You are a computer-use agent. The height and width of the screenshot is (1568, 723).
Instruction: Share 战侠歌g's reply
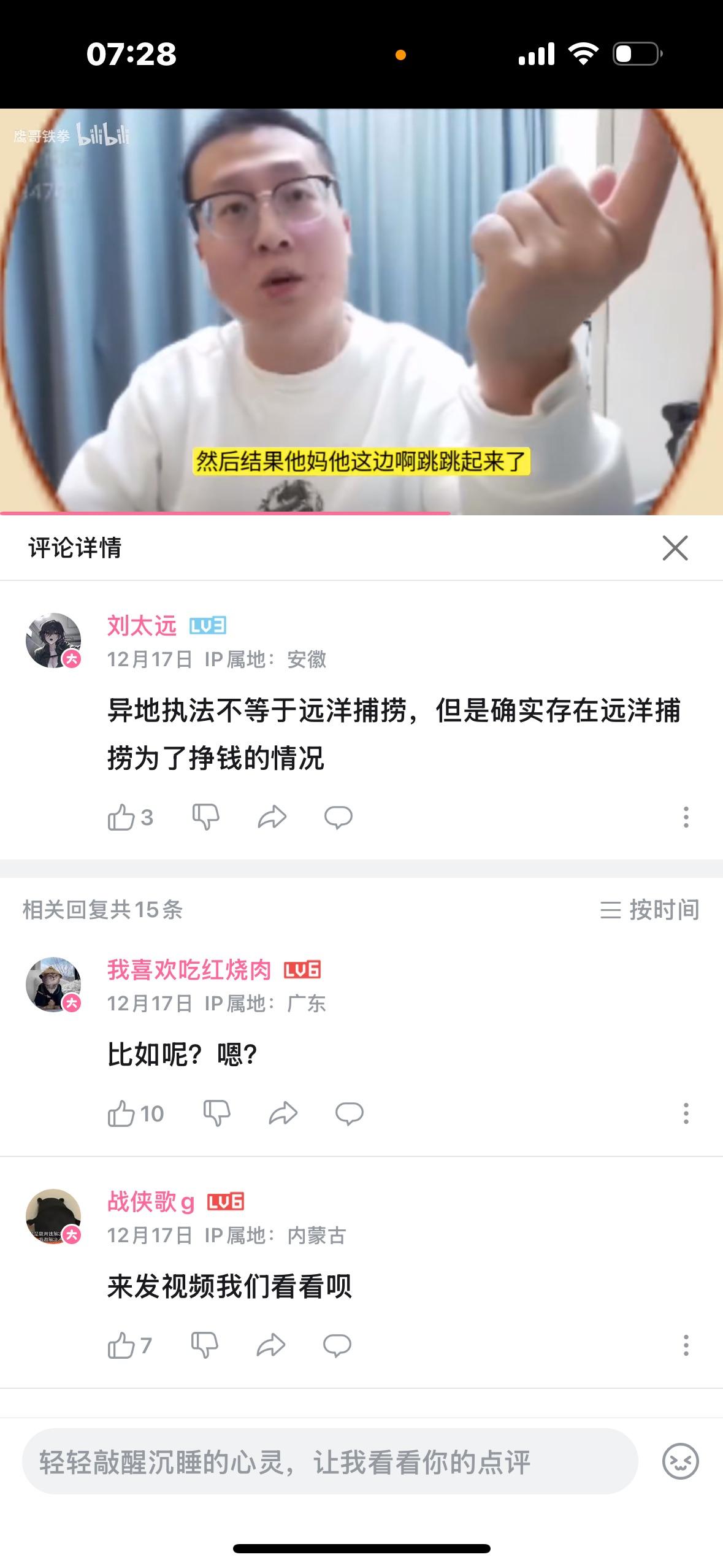point(271,1345)
